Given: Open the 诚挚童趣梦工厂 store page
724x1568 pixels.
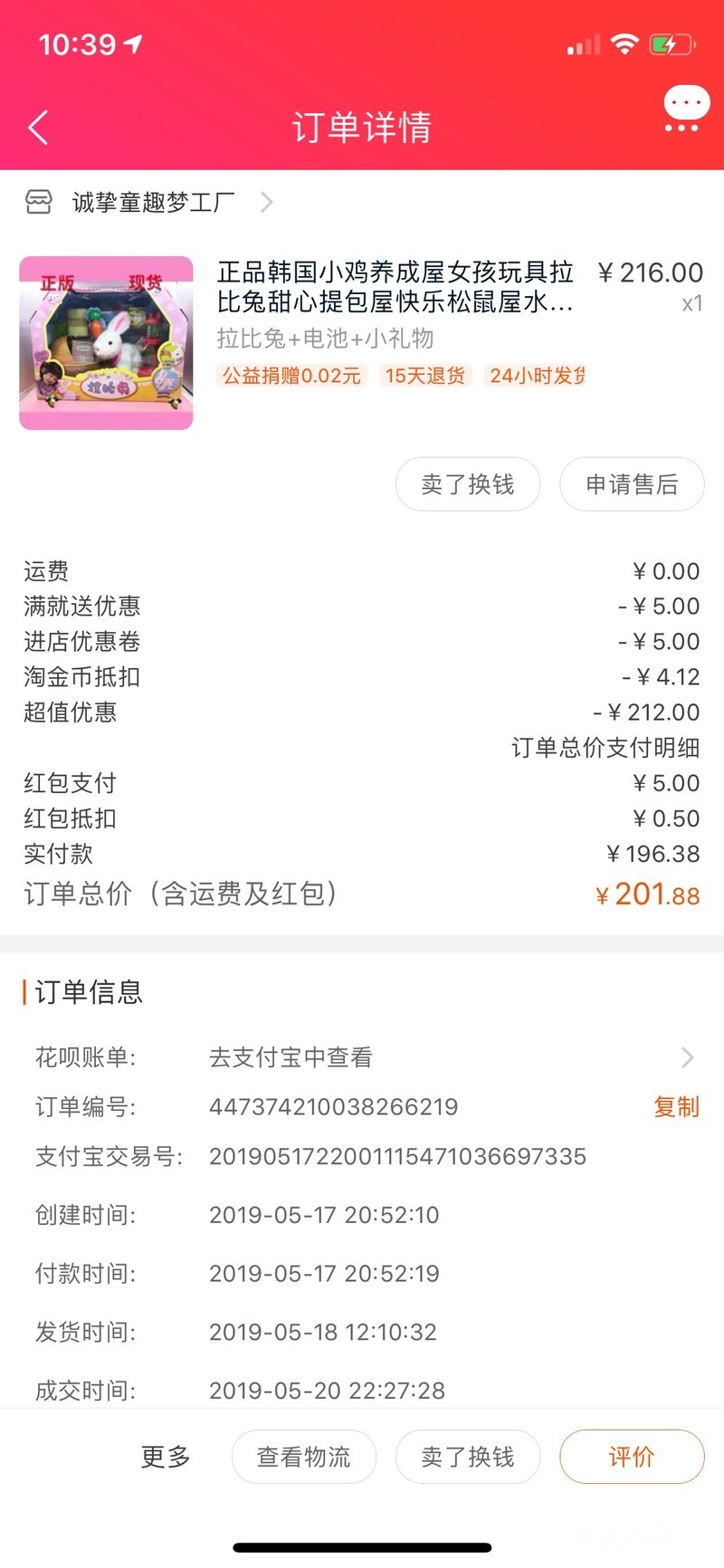Looking at the screenshot, I should [x=152, y=202].
